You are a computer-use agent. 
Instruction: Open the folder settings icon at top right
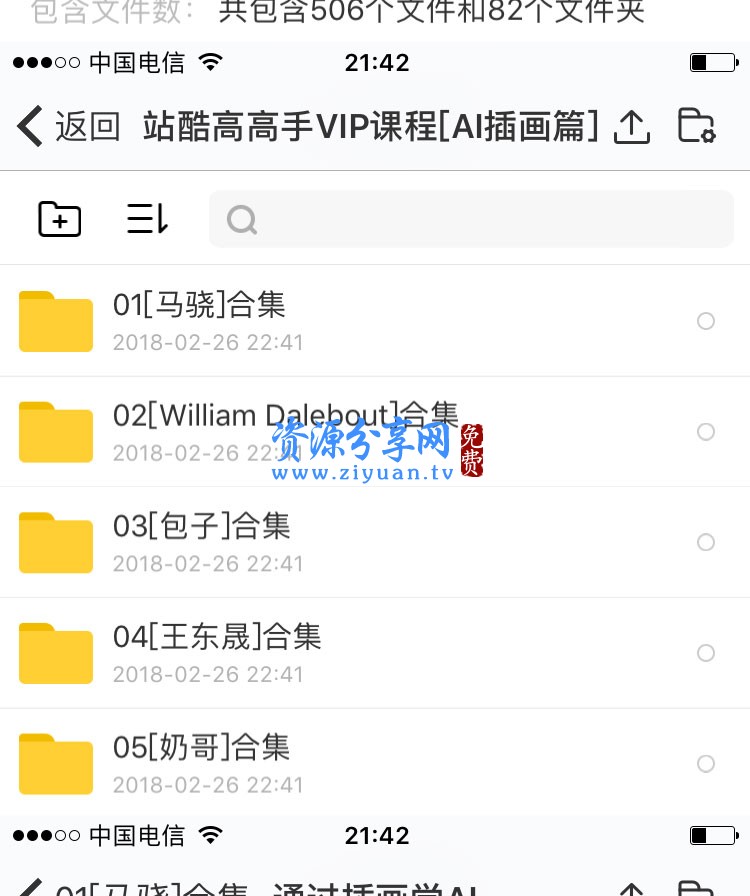tap(699, 127)
